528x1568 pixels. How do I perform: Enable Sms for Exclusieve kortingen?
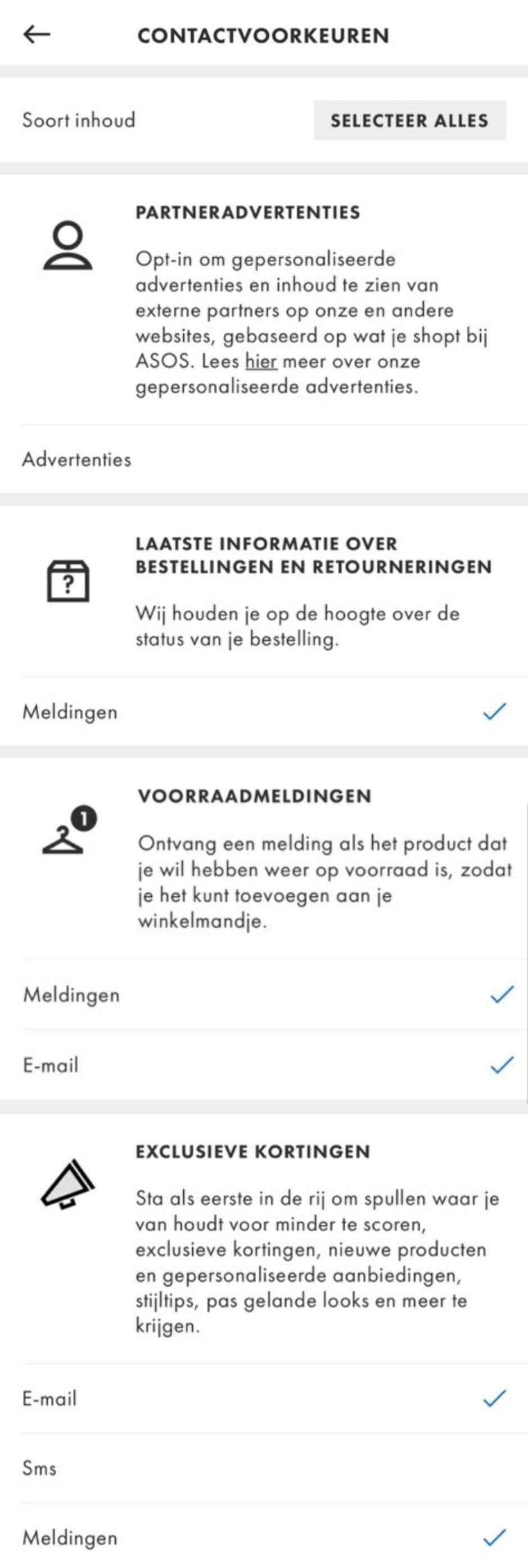(264, 1468)
